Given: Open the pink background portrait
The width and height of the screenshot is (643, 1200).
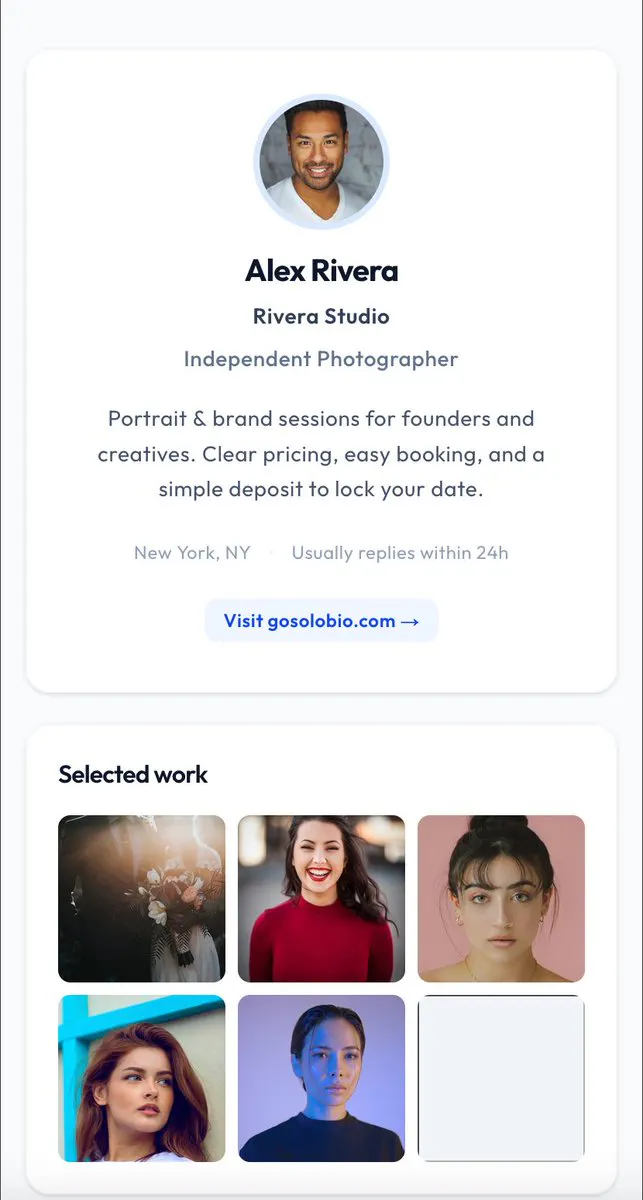Looking at the screenshot, I should tap(501, 899).
